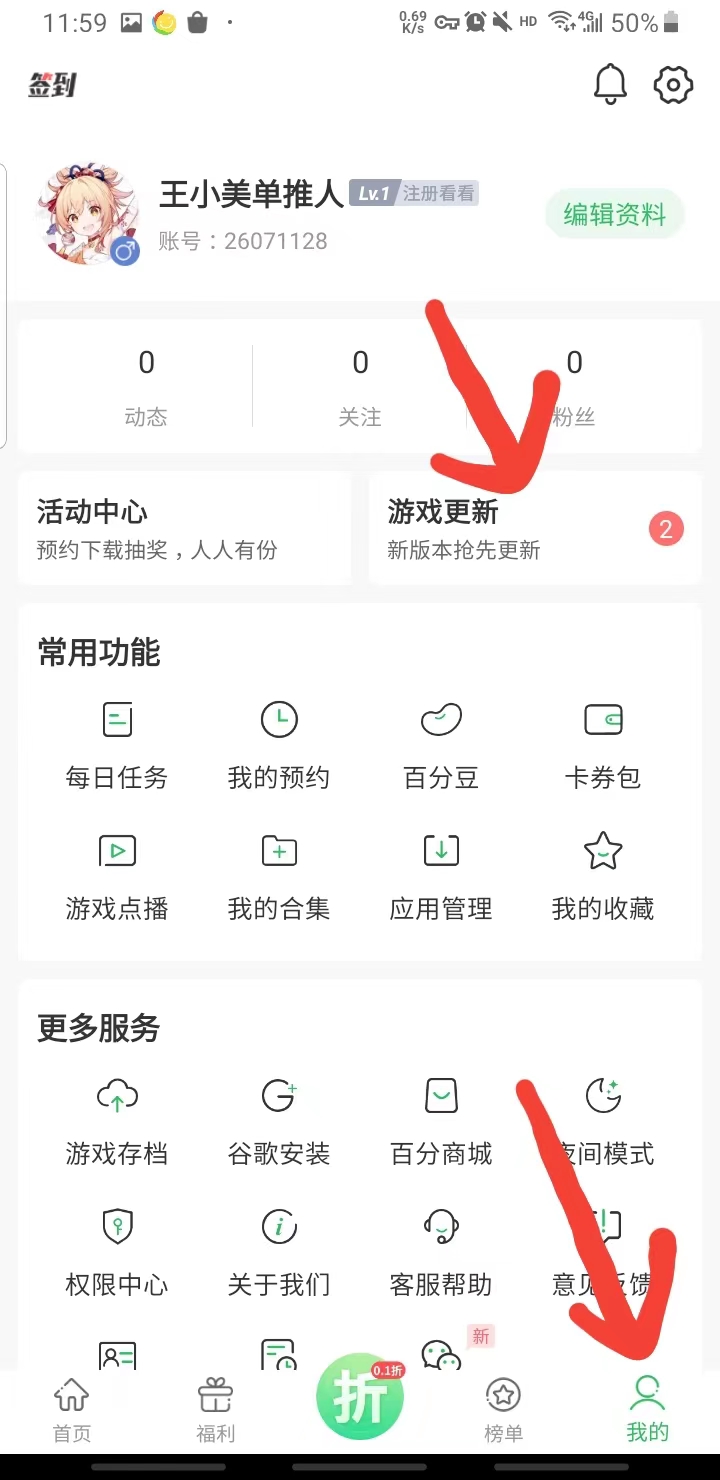Open the 每日任务 daily tasks icon

(117, 719)
